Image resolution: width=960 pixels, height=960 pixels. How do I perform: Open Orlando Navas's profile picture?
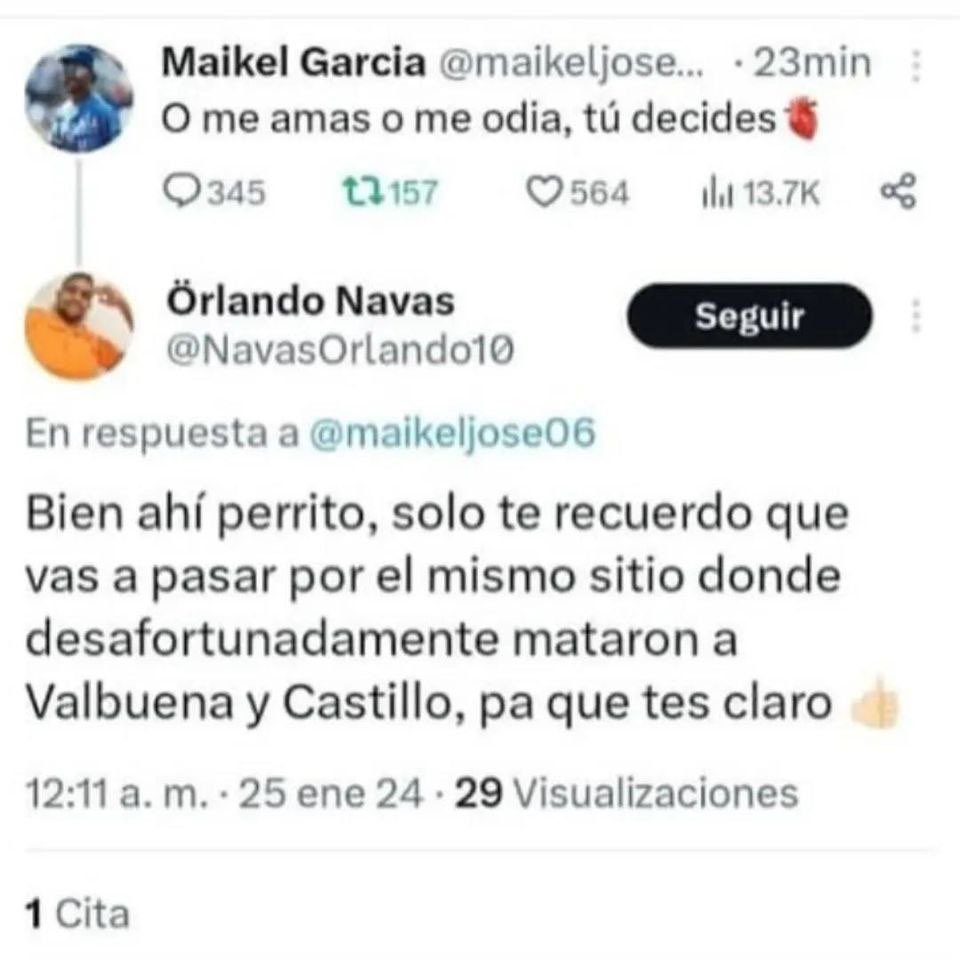[x=77, y=326]
